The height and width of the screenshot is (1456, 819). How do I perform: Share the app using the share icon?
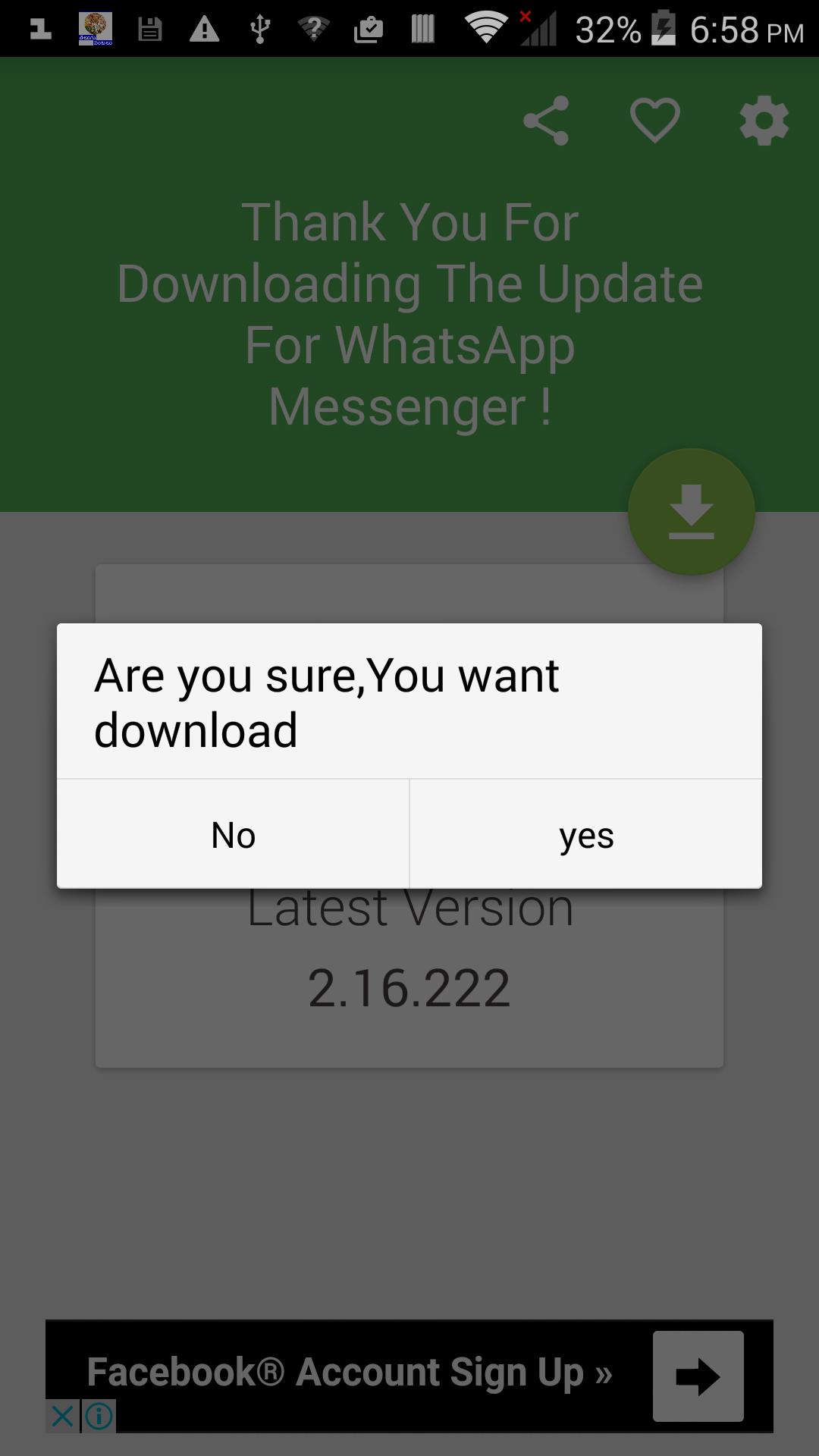(x=546, y=121)
